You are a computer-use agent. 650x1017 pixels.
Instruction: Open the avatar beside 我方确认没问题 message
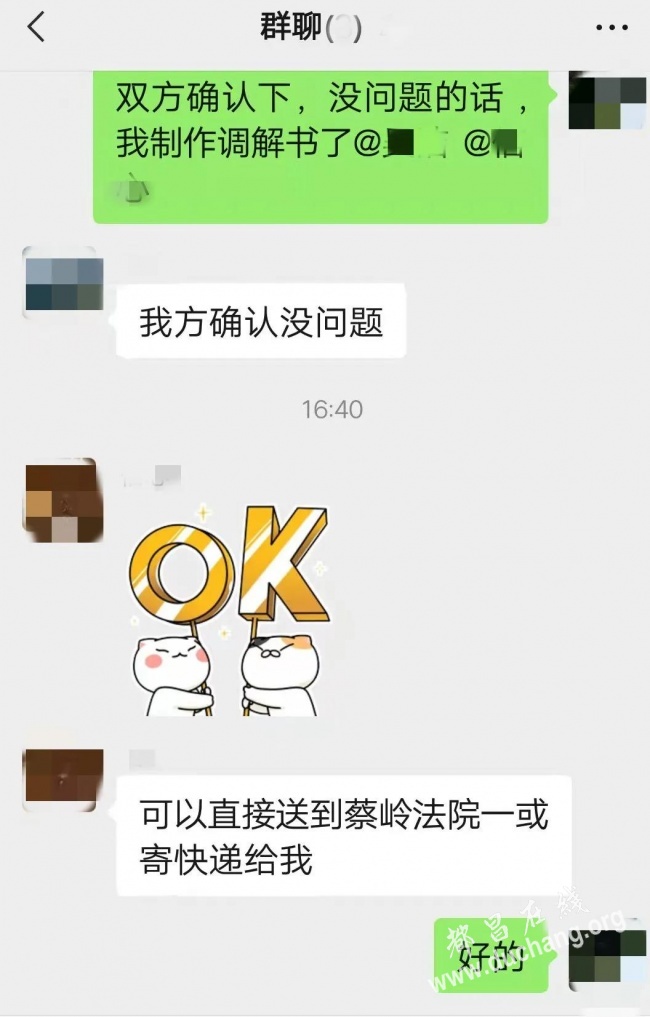coord(62,282)
